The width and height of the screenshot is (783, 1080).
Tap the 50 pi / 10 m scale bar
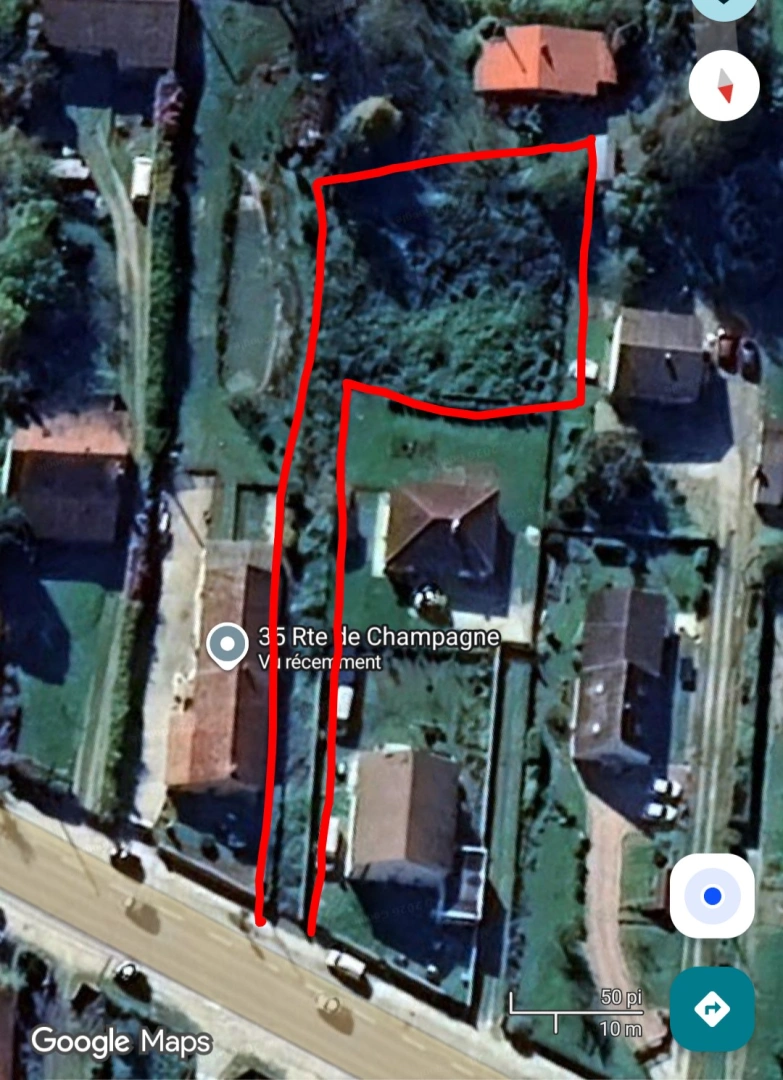580,1010
